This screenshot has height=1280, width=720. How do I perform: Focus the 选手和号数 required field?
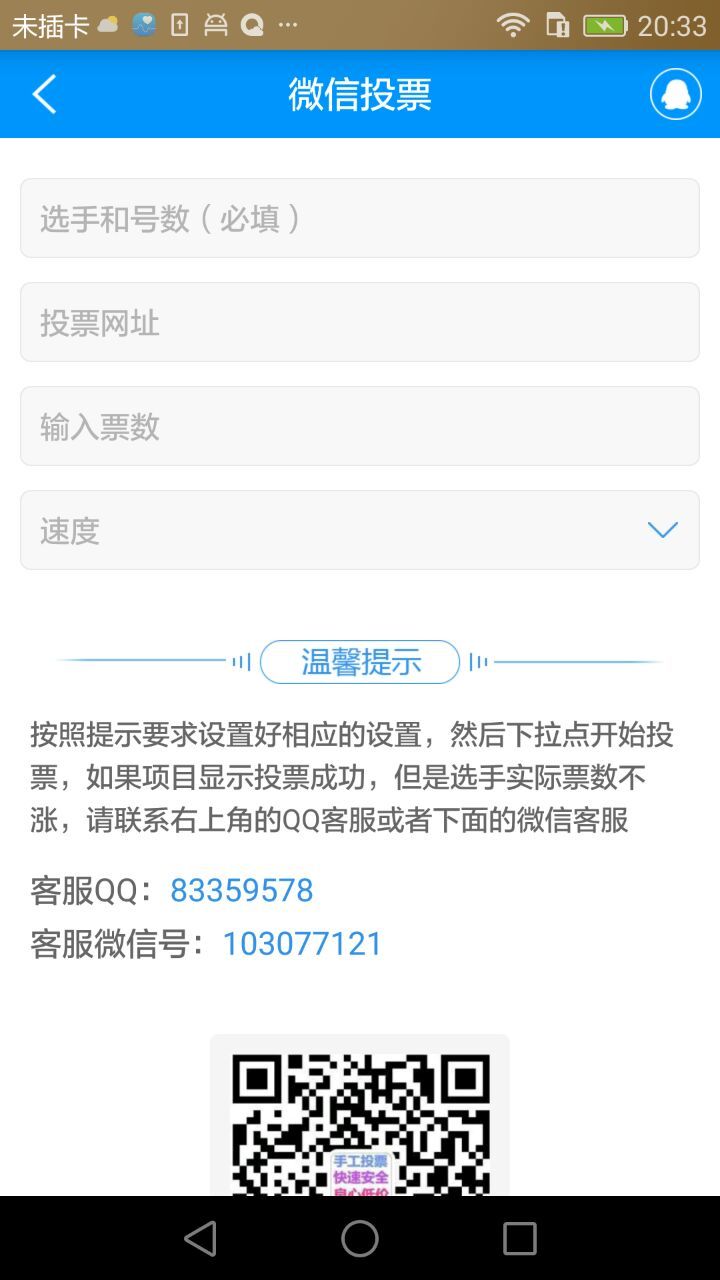[x=360, y=218]
